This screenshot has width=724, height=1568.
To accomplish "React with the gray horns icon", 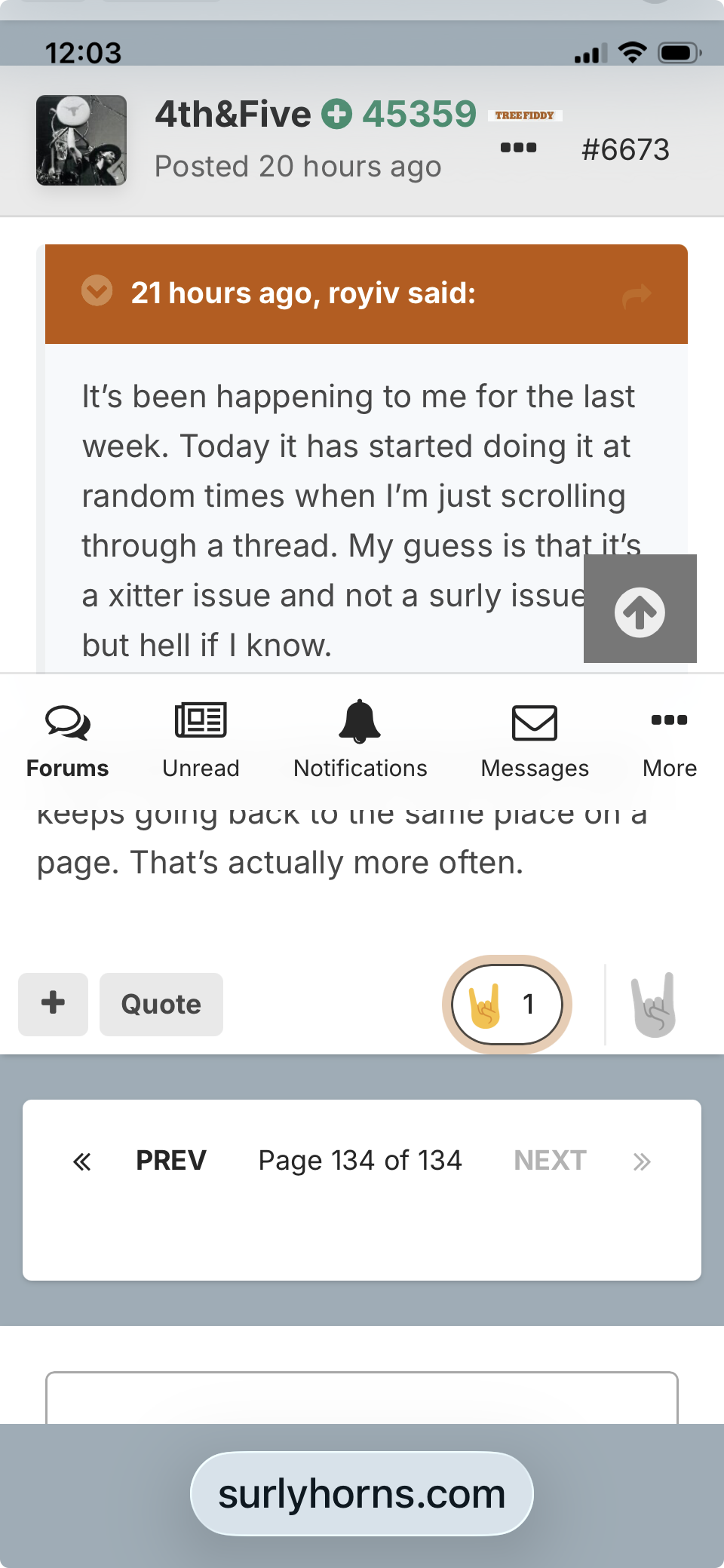I will click(653, 1005).
